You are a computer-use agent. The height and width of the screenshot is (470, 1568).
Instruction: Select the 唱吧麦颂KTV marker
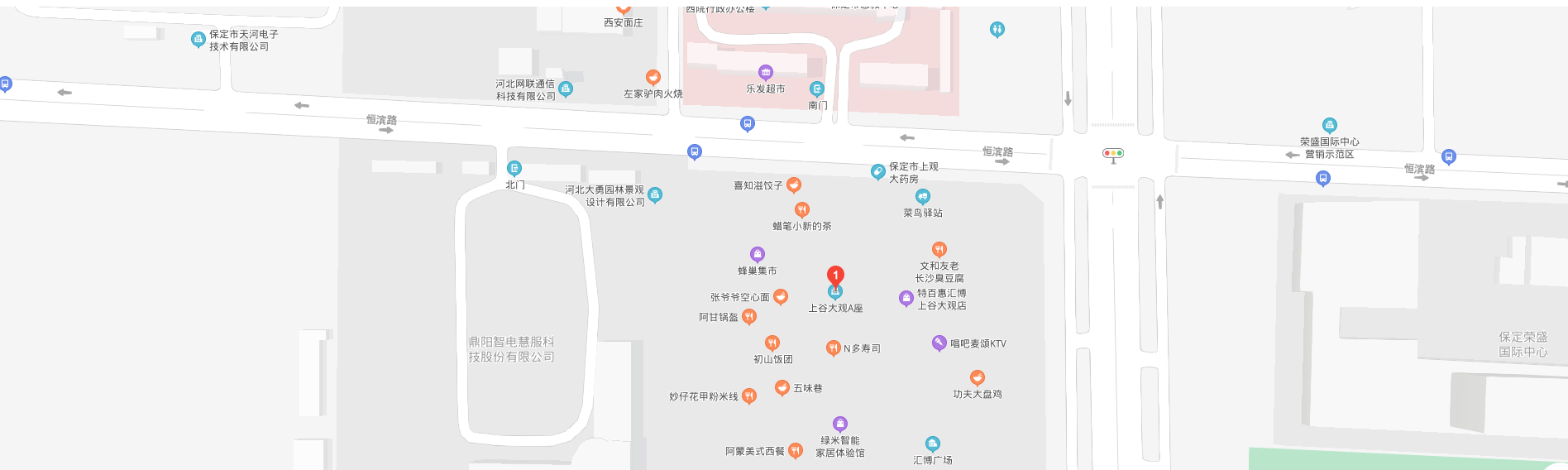pos(939,343)
